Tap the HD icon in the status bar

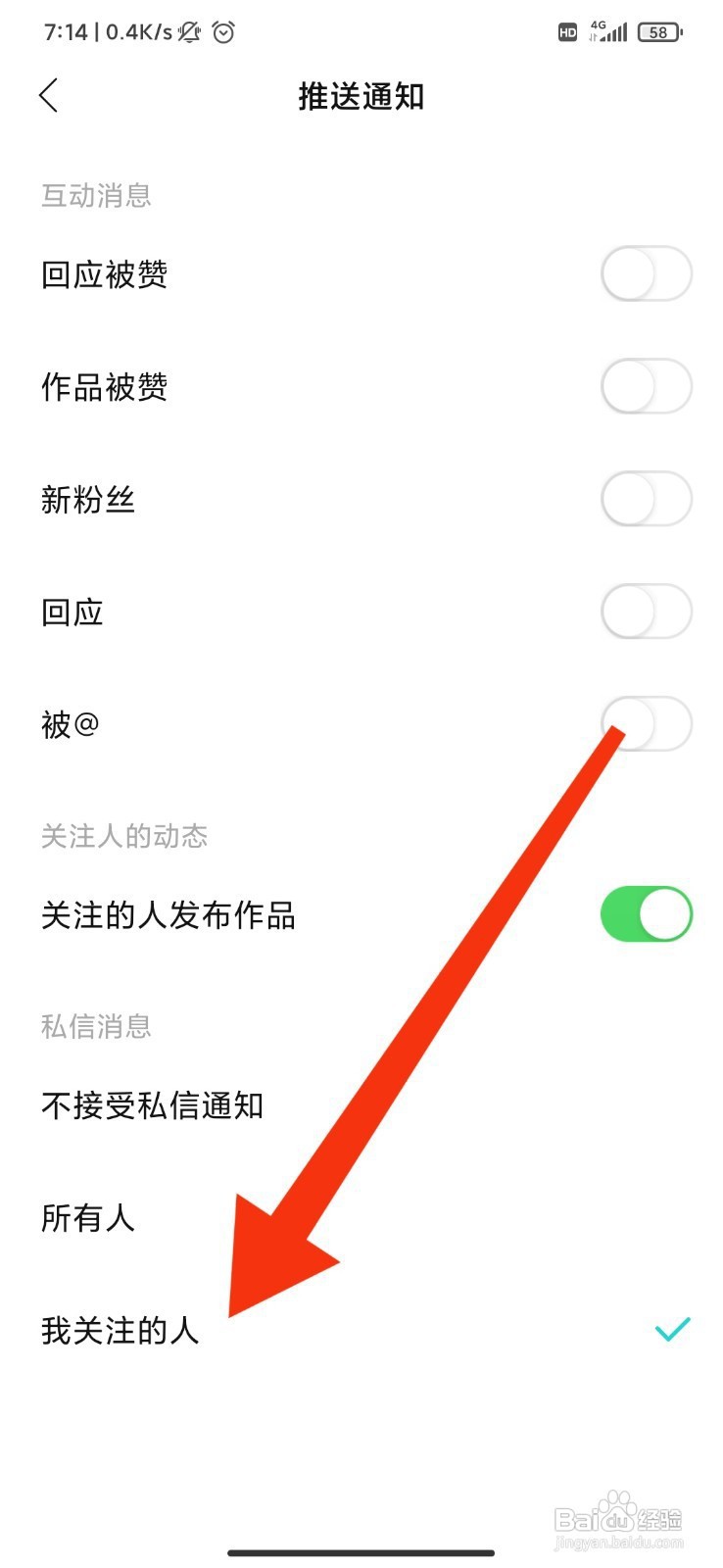tap(566, 32)
